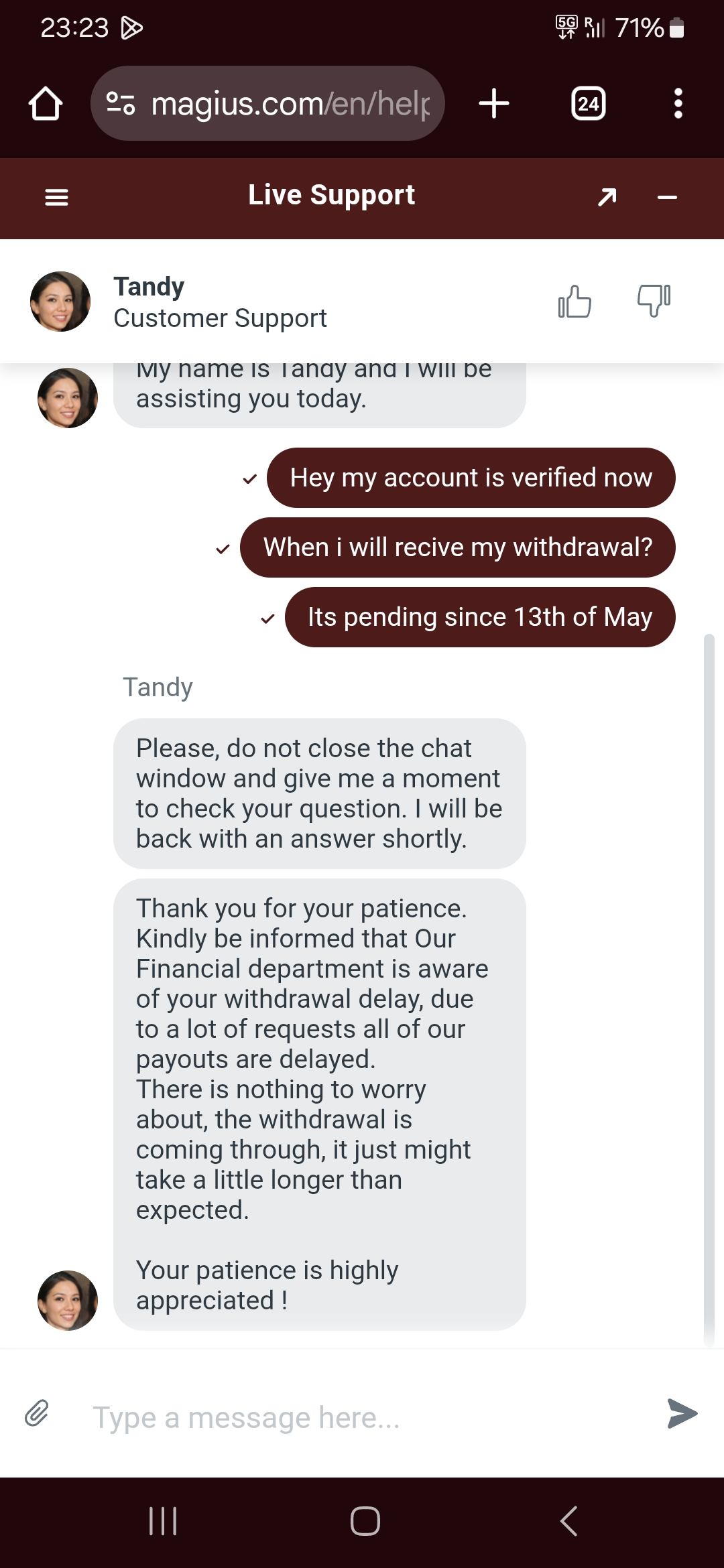Open the tab switcher showing 24 tabs
The width and height of the screenshot is (724, 1568).
588,104
